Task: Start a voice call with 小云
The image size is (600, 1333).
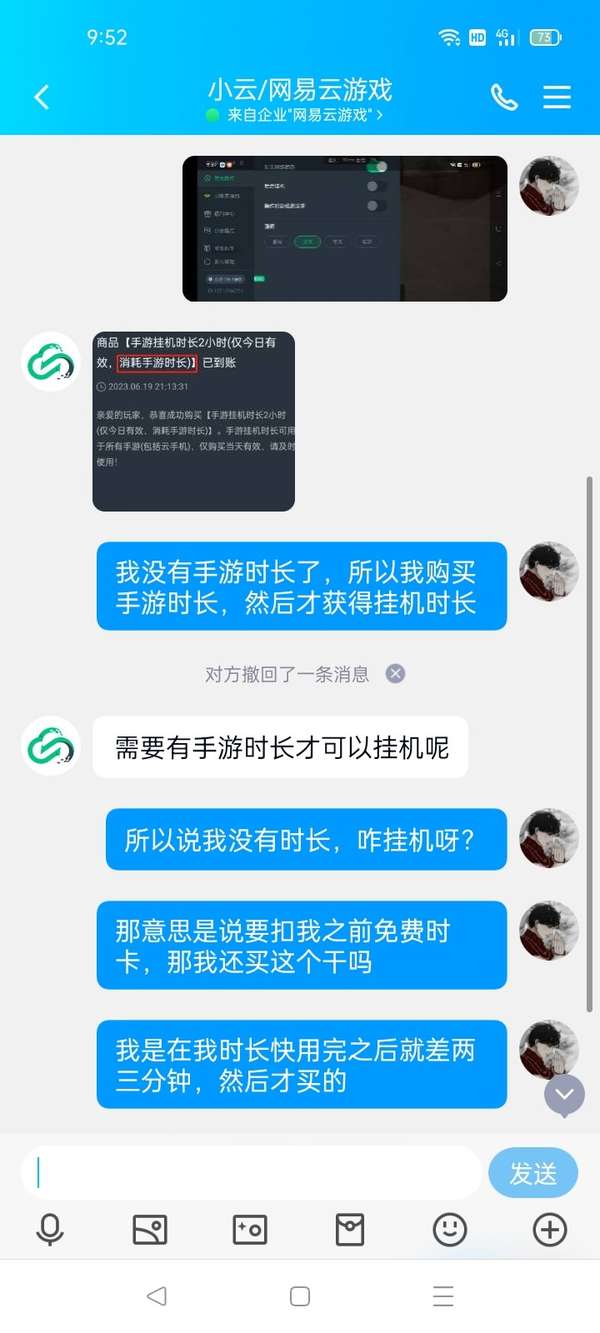Action: pyautogui.click(x=504, y=97)
